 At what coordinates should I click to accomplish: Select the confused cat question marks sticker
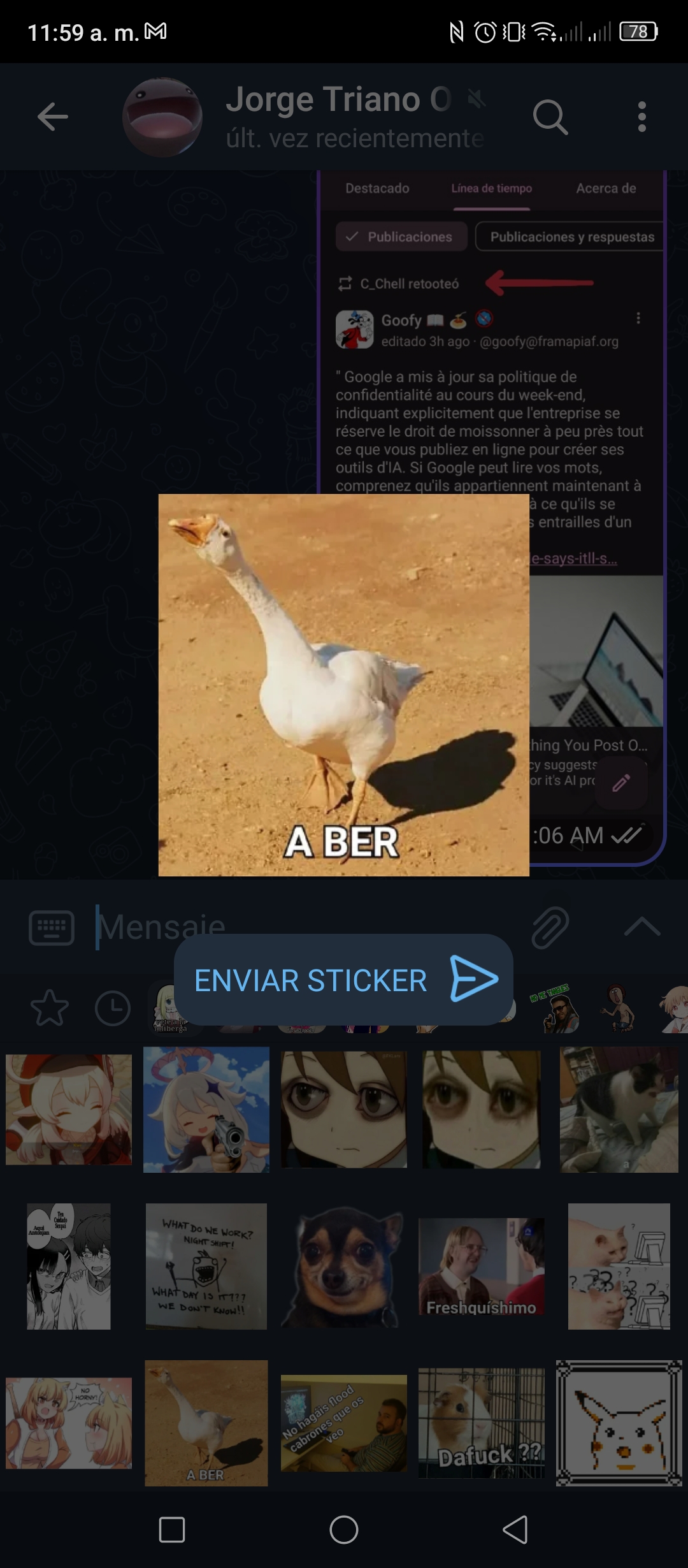(x=619, y=1266)
